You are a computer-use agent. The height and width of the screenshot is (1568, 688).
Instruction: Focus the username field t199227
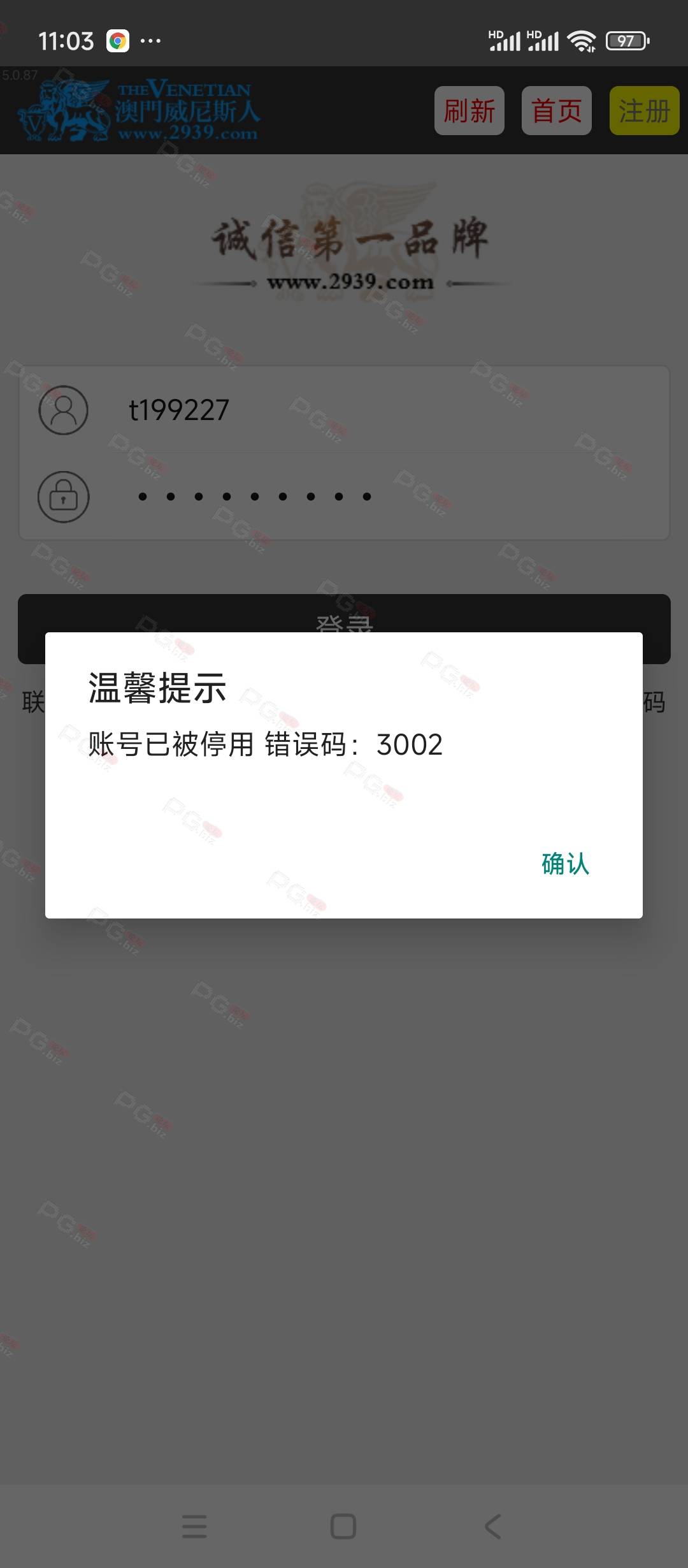[344, 410]
